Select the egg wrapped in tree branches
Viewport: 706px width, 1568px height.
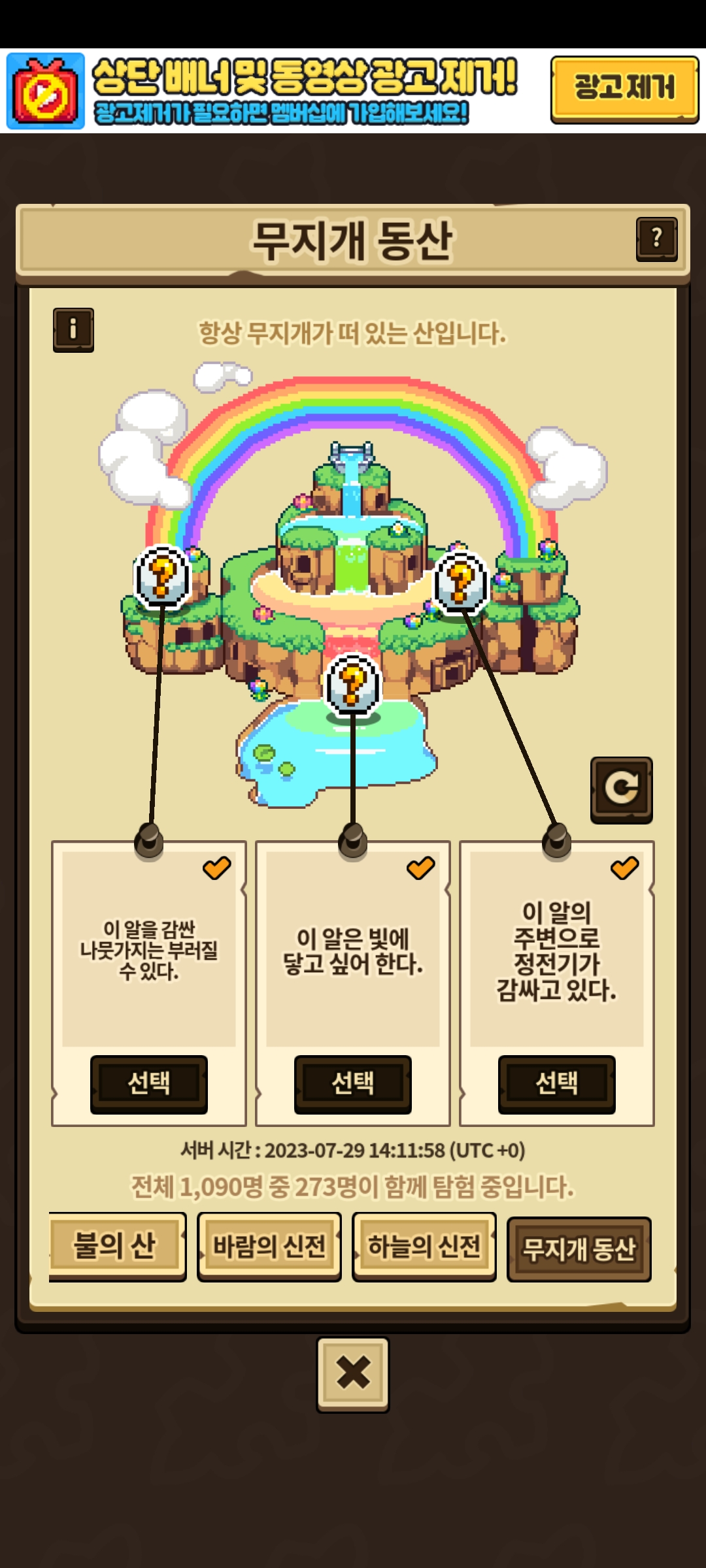pyautogui.click(x=149, y=1083)
